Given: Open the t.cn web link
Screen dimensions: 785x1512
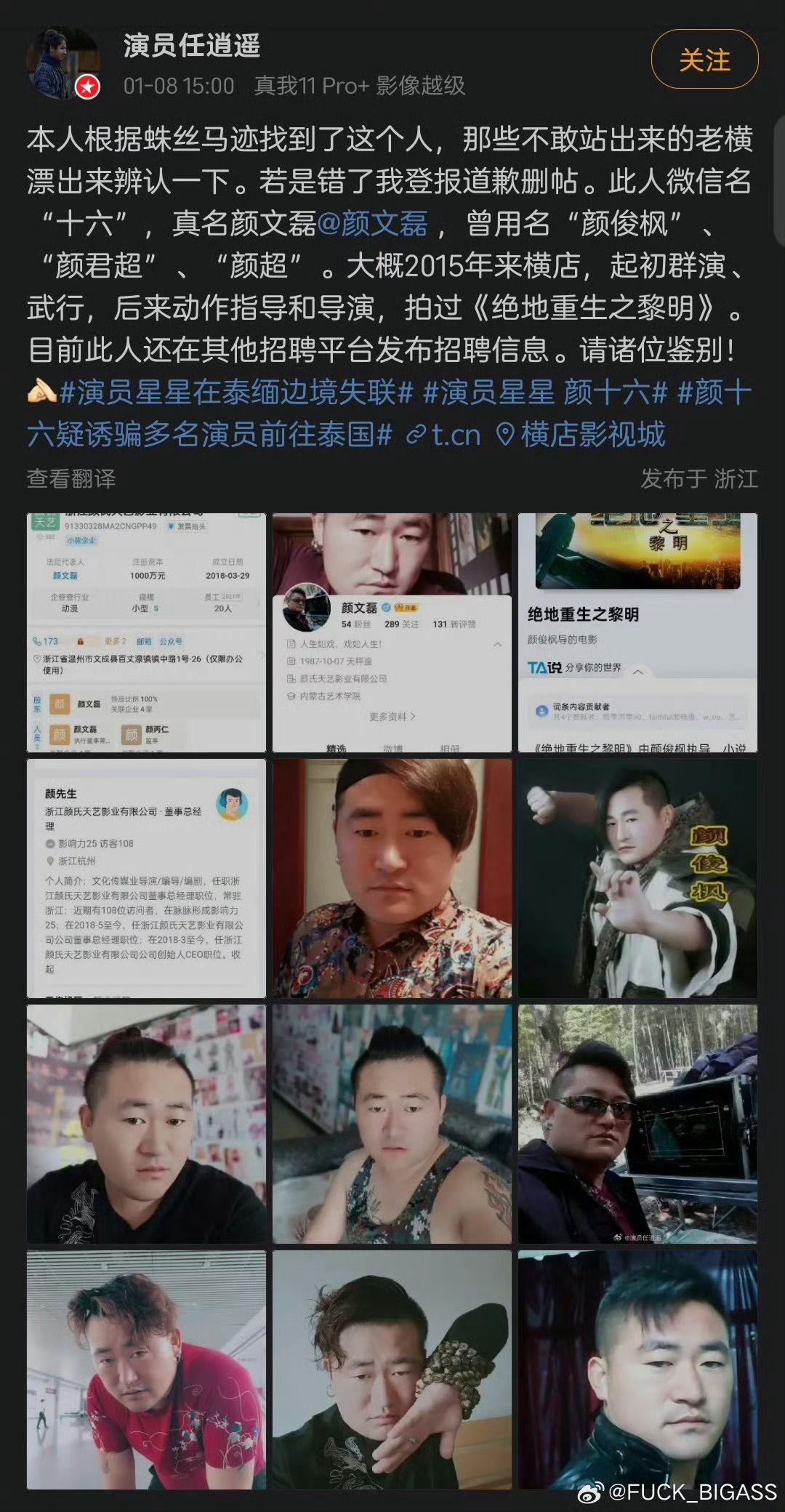Looking at the screenshot, I should (444, 435).
